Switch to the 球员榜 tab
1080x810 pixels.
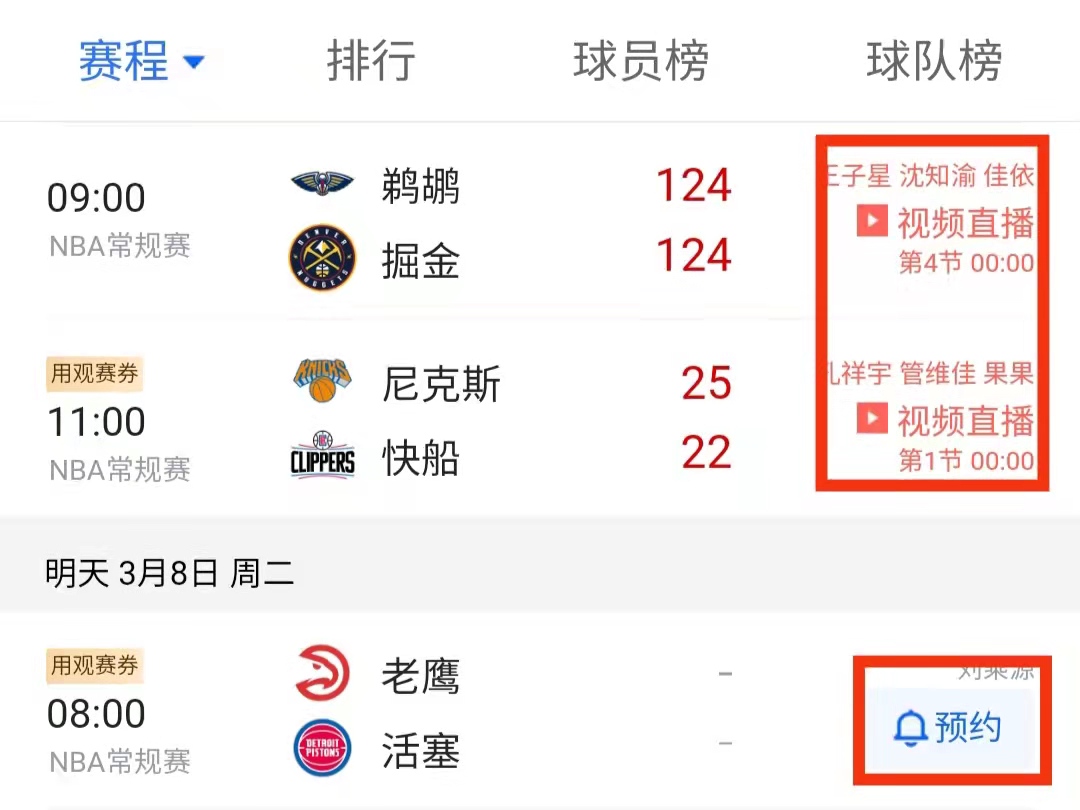(641, 62)
